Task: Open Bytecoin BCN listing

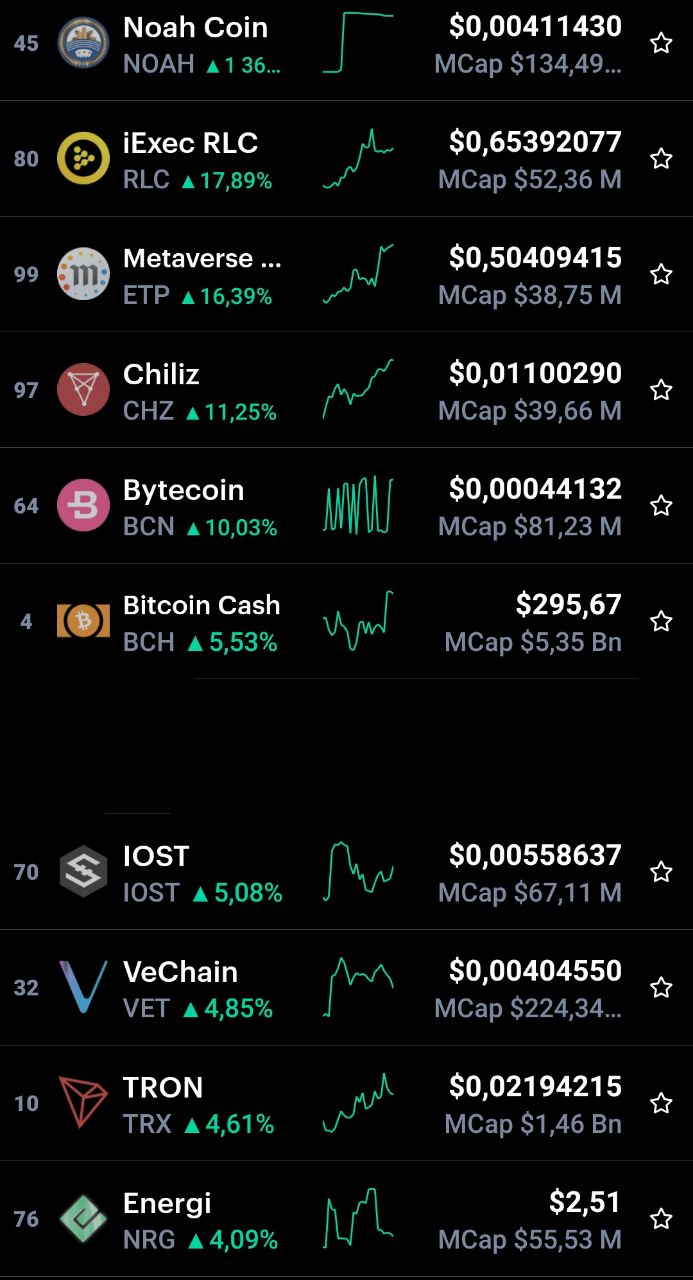Action: click(x=346, y=505)
